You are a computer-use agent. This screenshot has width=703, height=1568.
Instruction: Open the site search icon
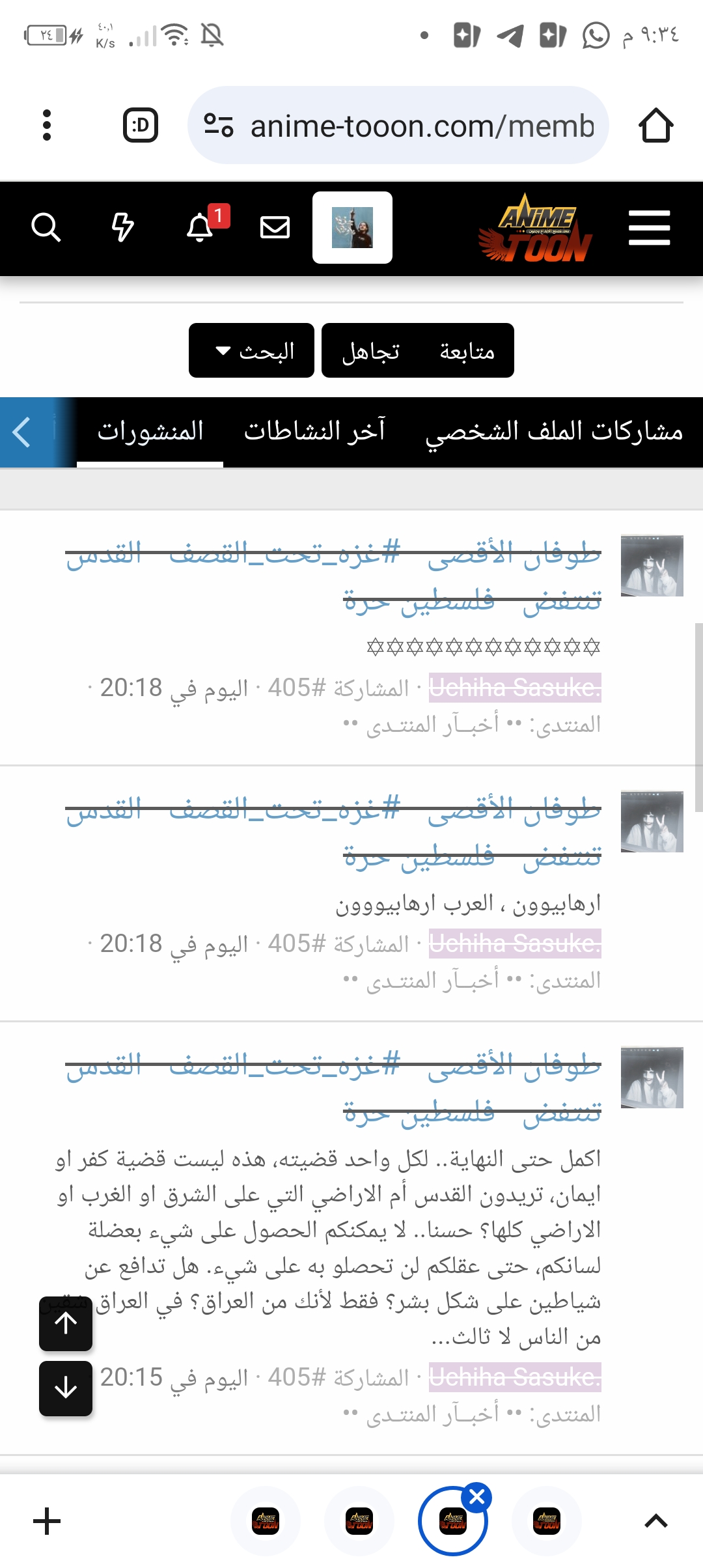[46, 228]
